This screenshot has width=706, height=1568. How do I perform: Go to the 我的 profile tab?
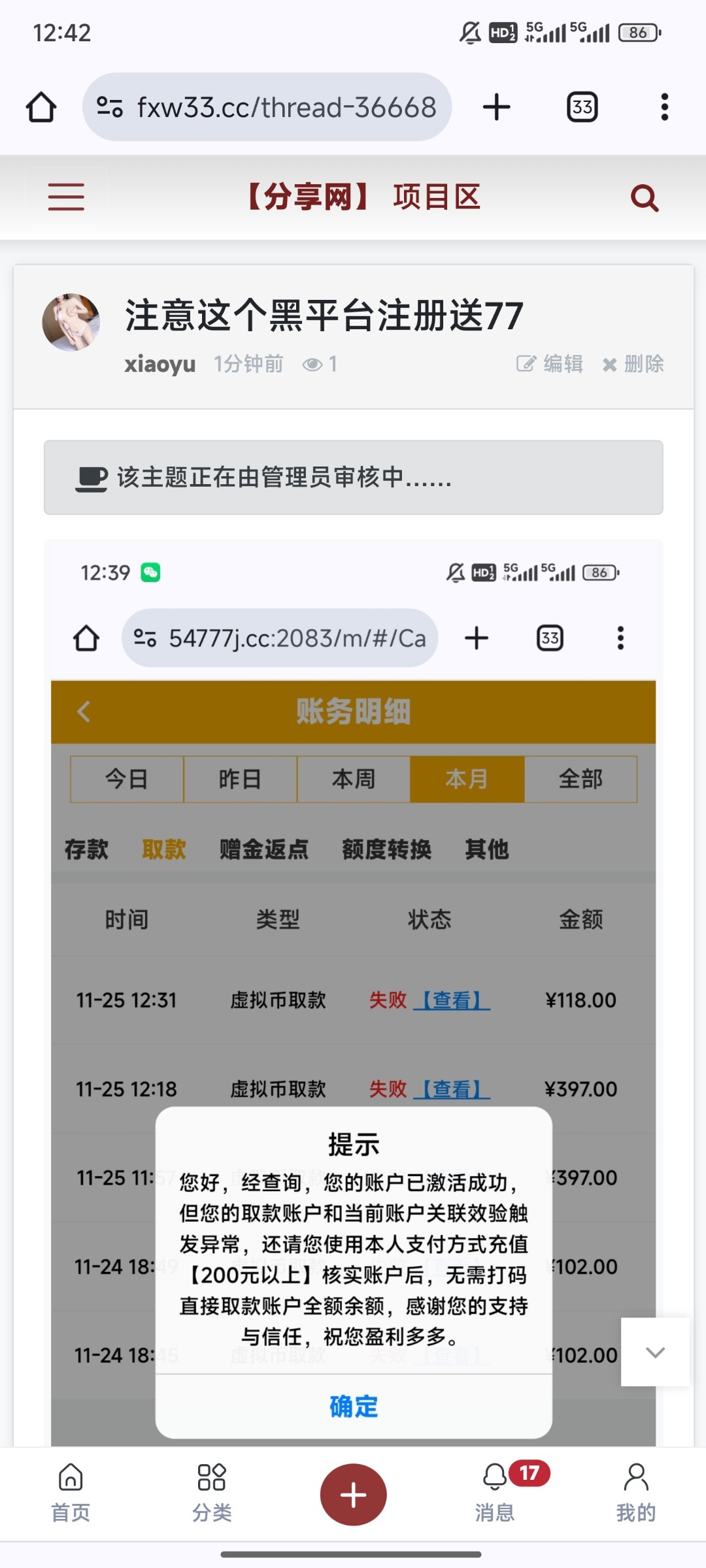(635, 1494)
